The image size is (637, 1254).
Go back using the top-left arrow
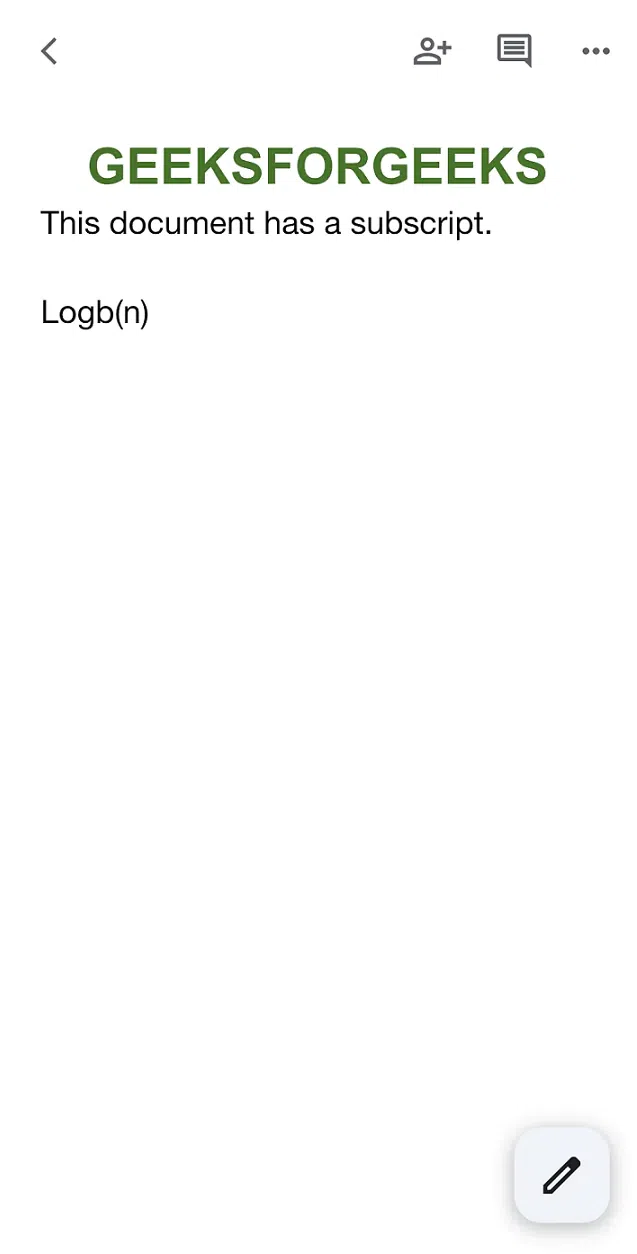coord(49,51)
